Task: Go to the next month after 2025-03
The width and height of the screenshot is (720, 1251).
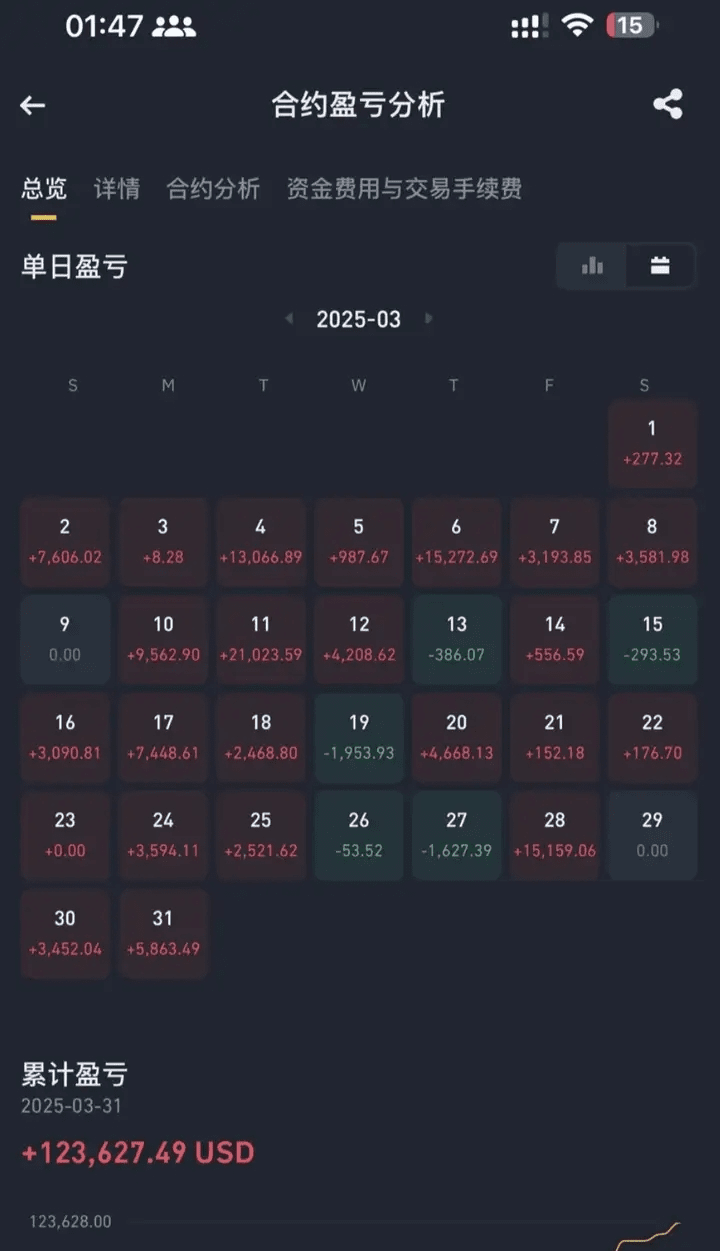Action: click(429, 319)
